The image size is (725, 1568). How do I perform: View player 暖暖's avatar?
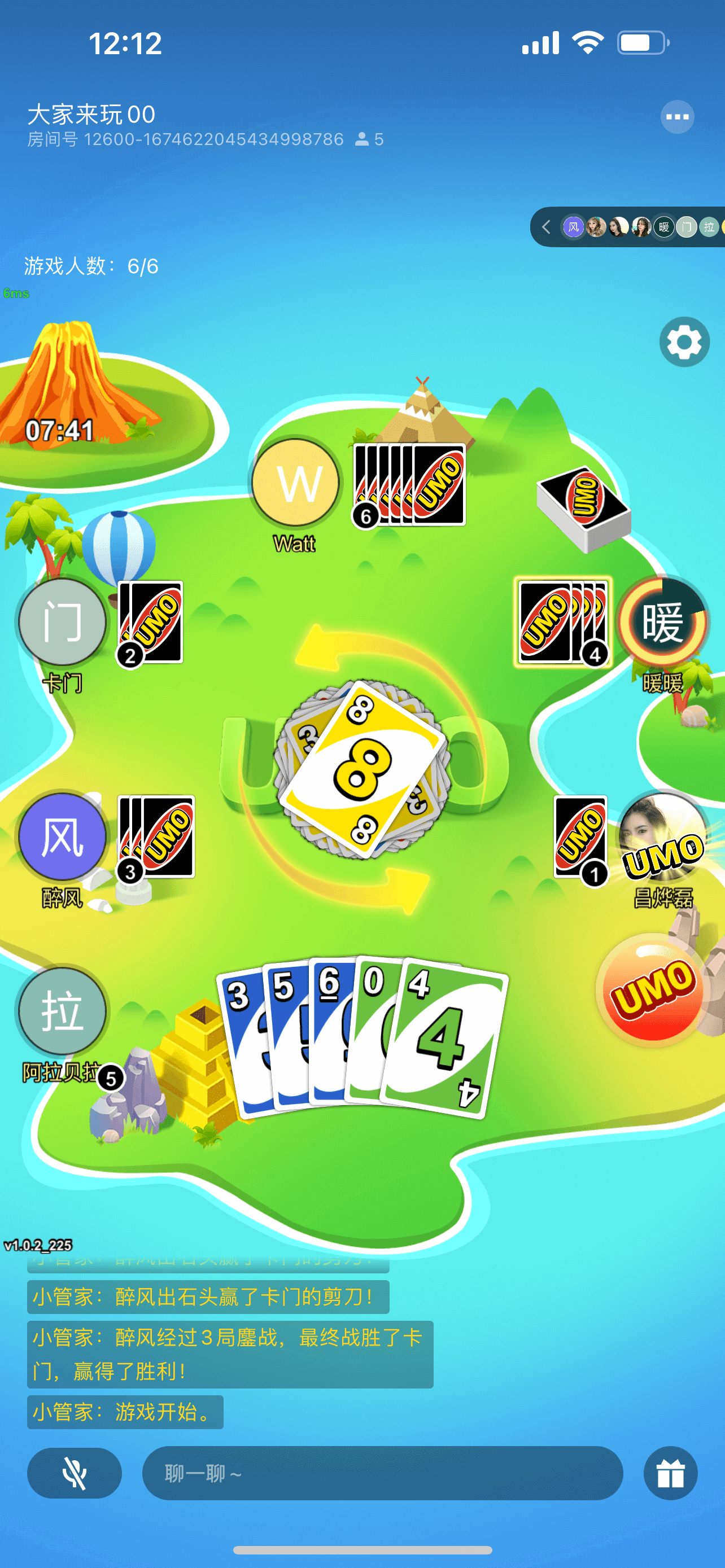(x=662, y=623)
